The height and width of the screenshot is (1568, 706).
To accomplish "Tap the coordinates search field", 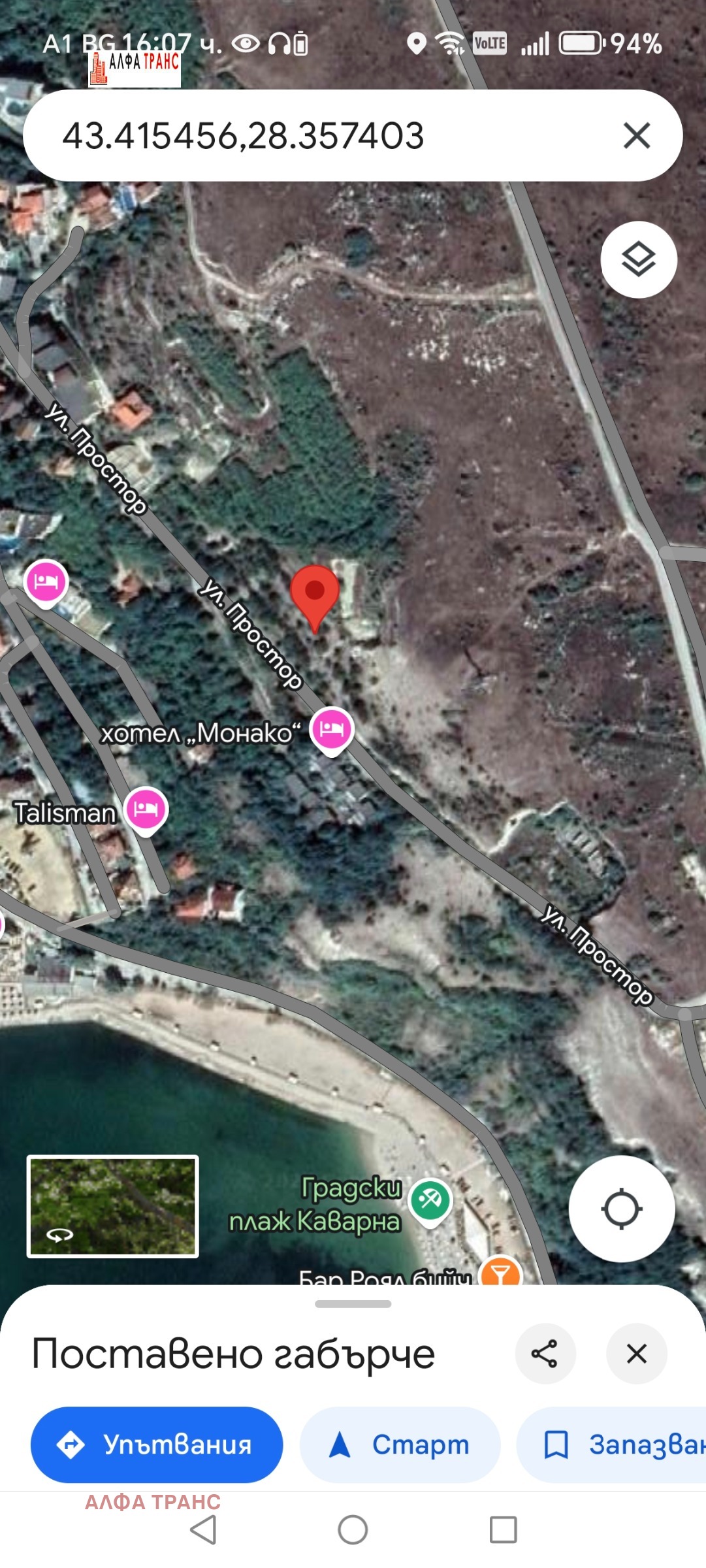I will (x=313, y=136).
